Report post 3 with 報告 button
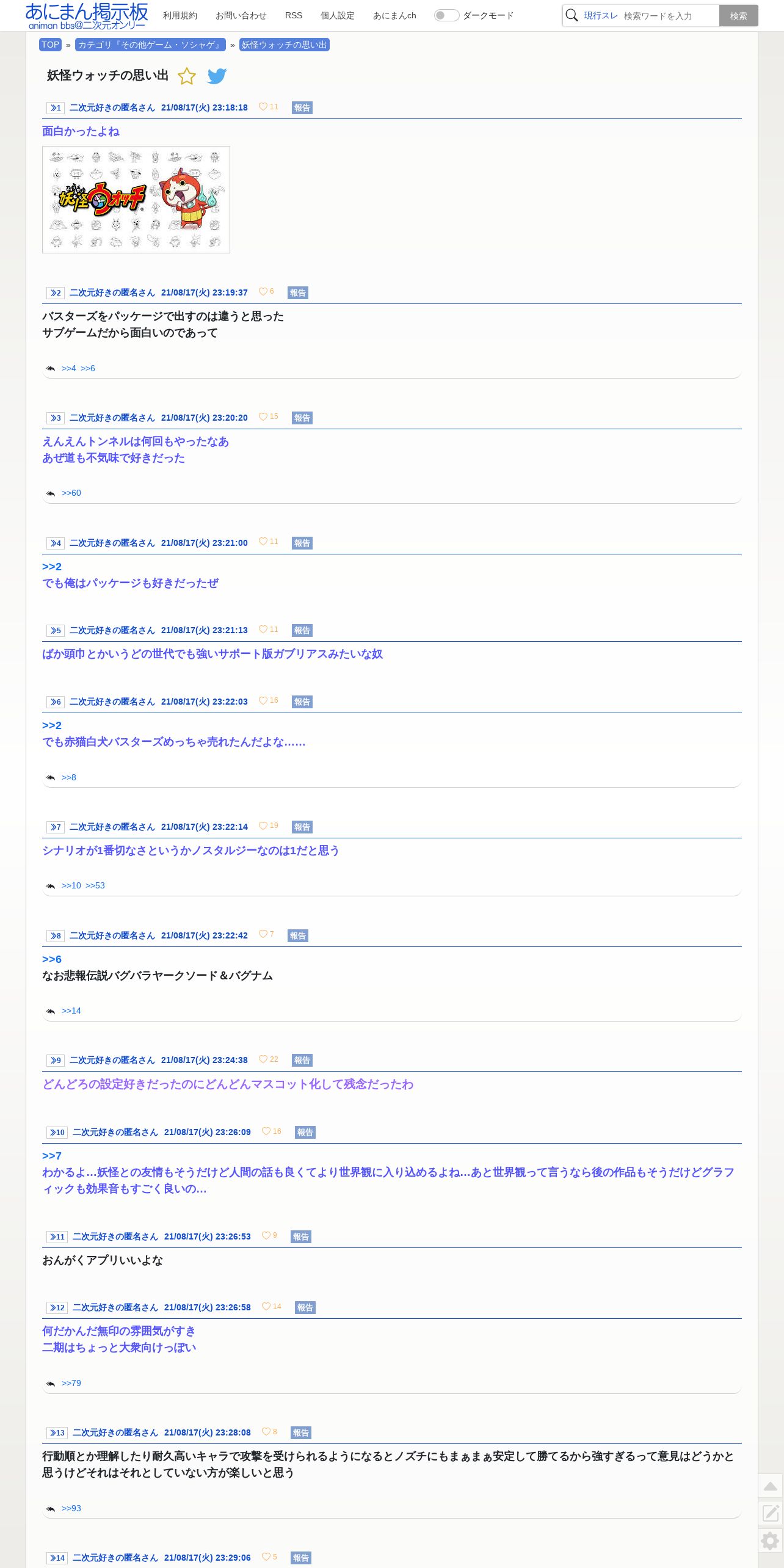This screenshot has width=784, height=1568. (302, 418)
